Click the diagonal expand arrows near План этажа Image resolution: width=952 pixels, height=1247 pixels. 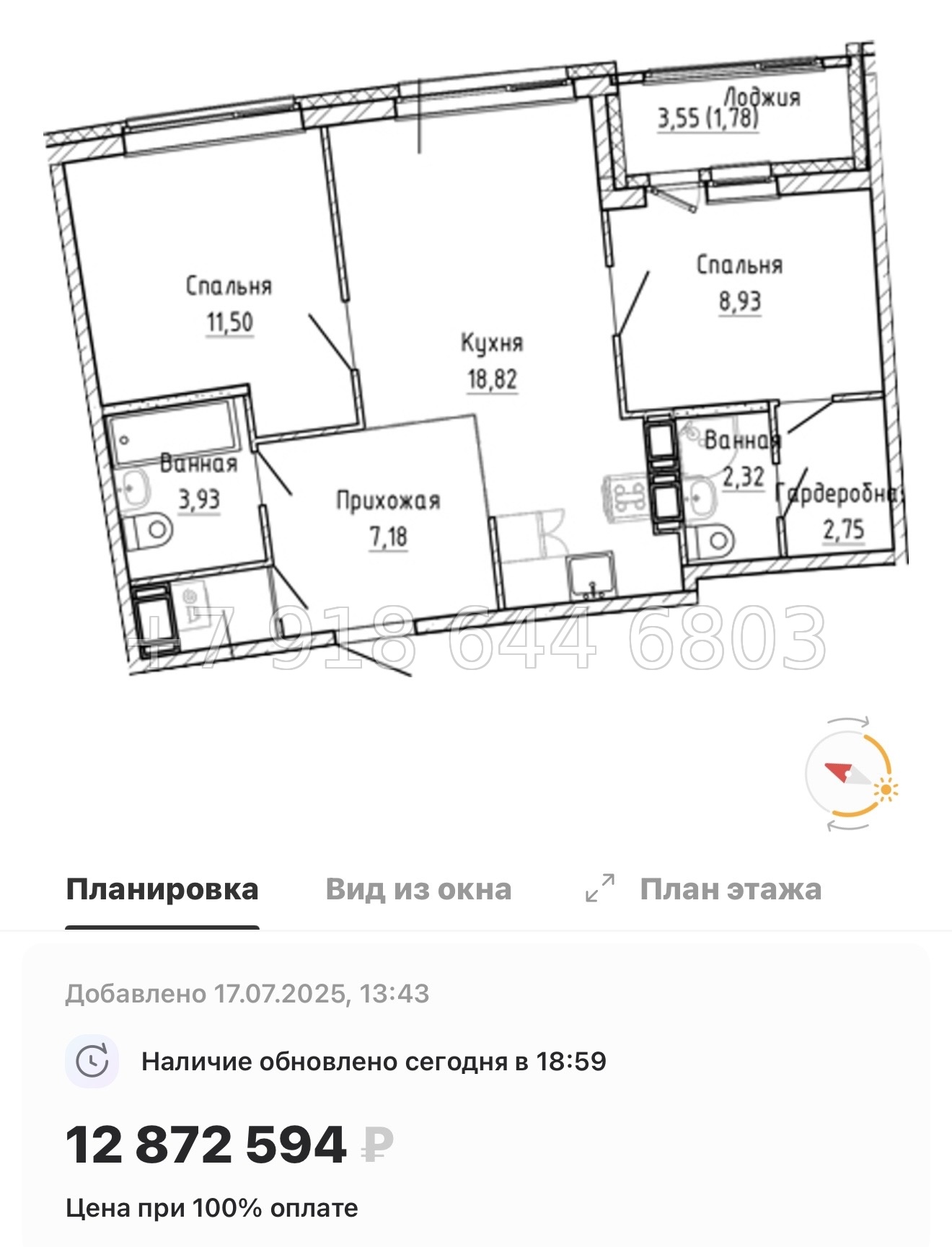(x=600, y=889)
